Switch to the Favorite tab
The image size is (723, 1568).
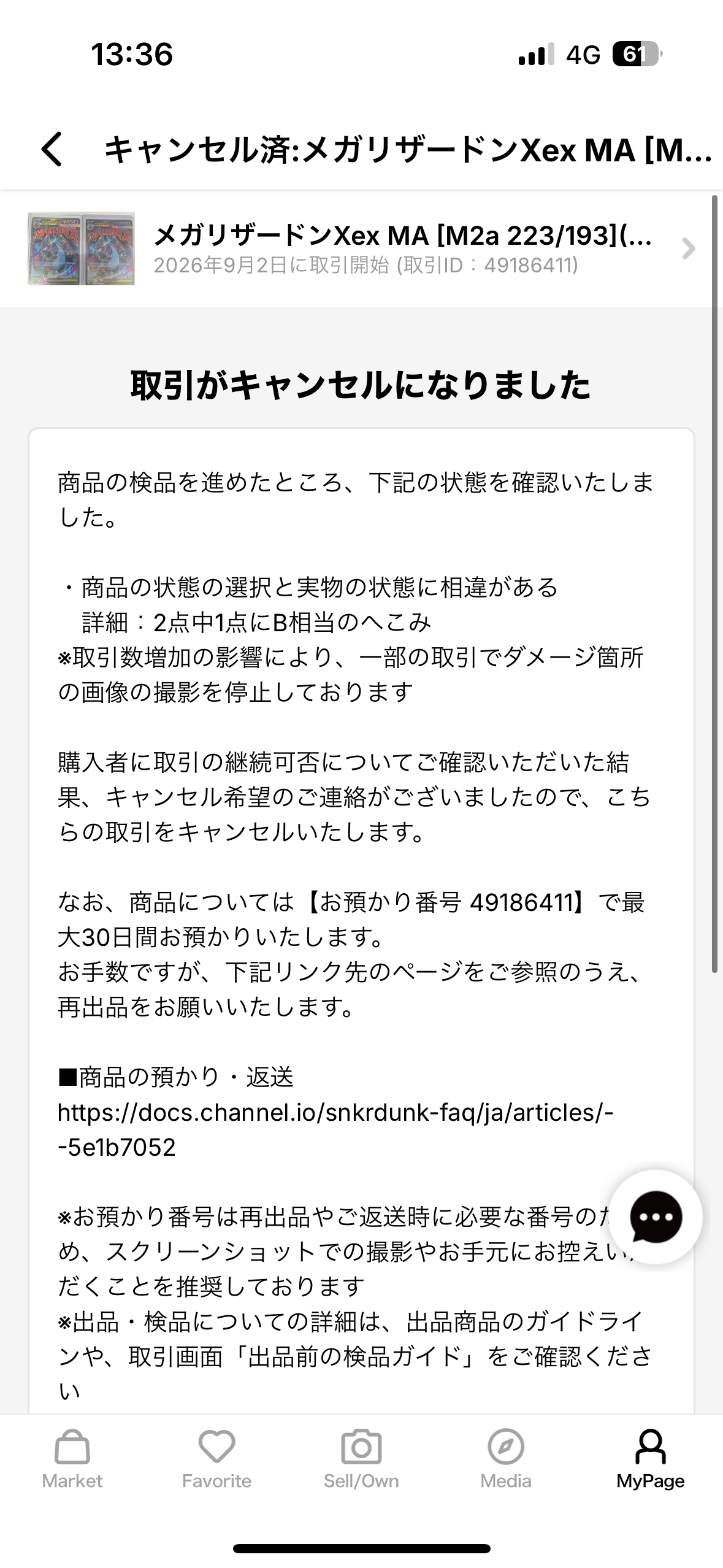[x=216, y=1460]
